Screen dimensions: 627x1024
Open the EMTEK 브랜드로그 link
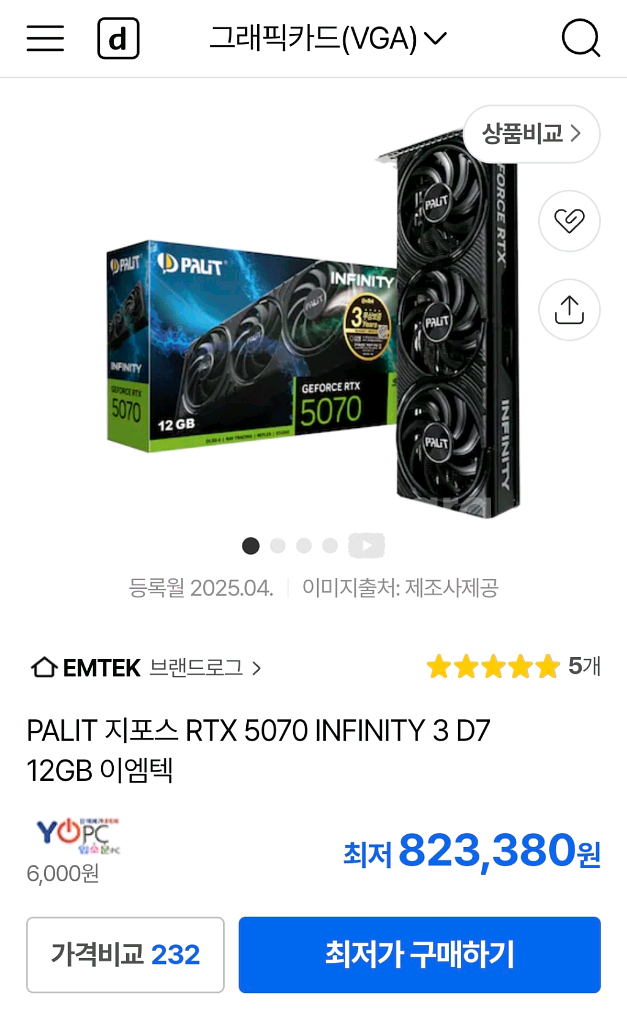147,668
